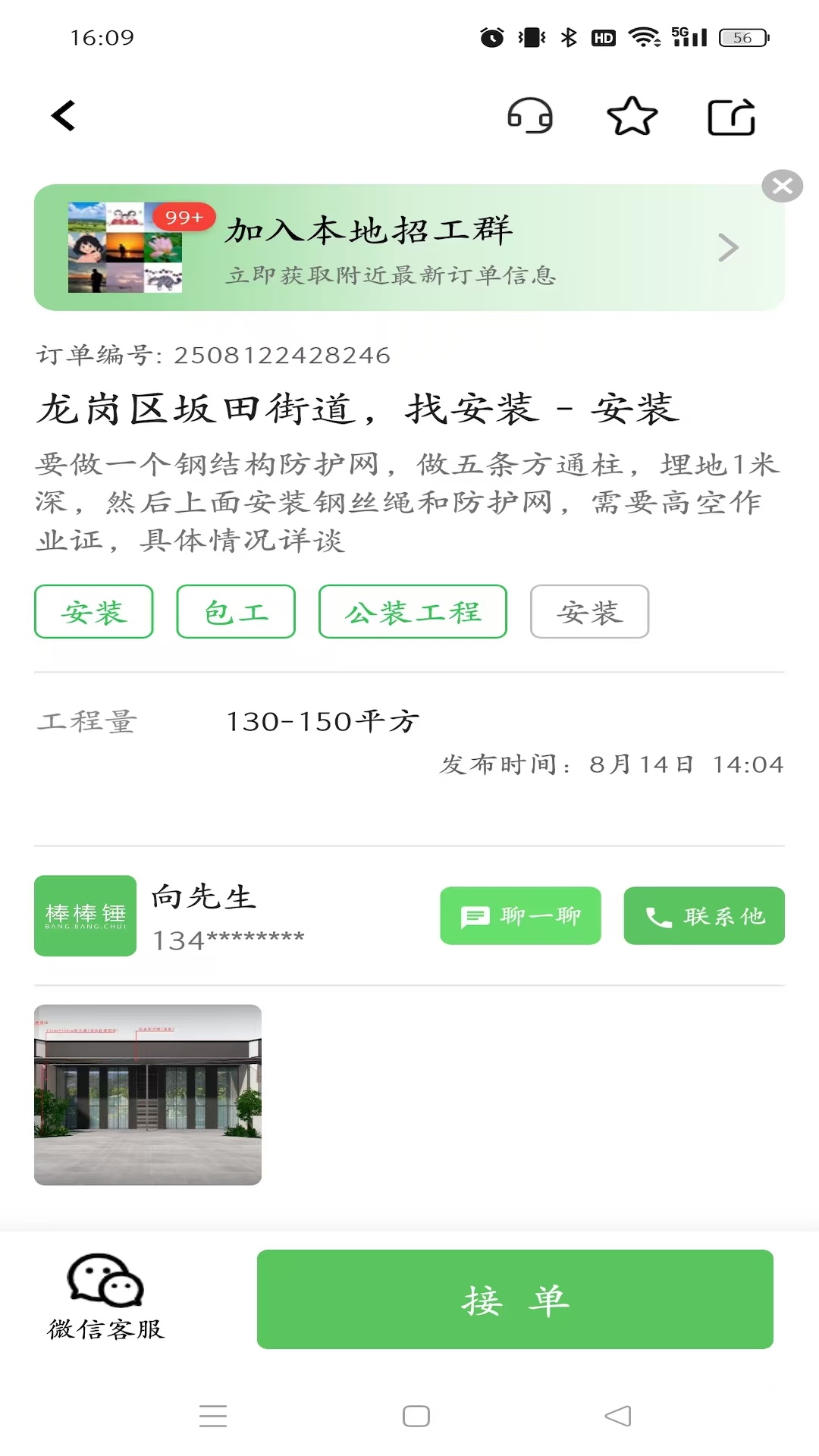Image resolution: width=819 pixels, height=1456 pixels.
Task: Dismiss the local worker group banner
Action: [x=782, y=186]
